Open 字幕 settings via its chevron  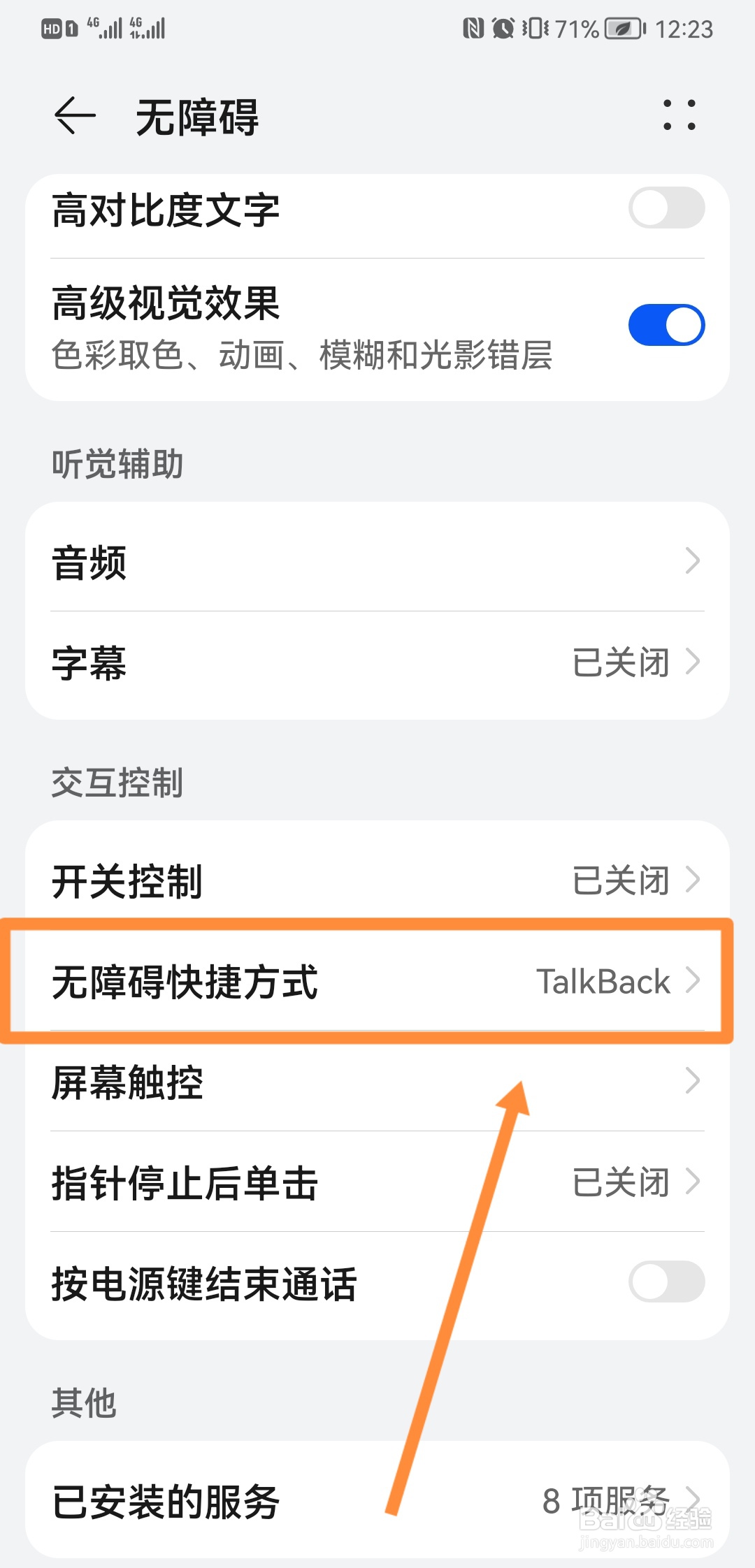[x=692, y=660]
